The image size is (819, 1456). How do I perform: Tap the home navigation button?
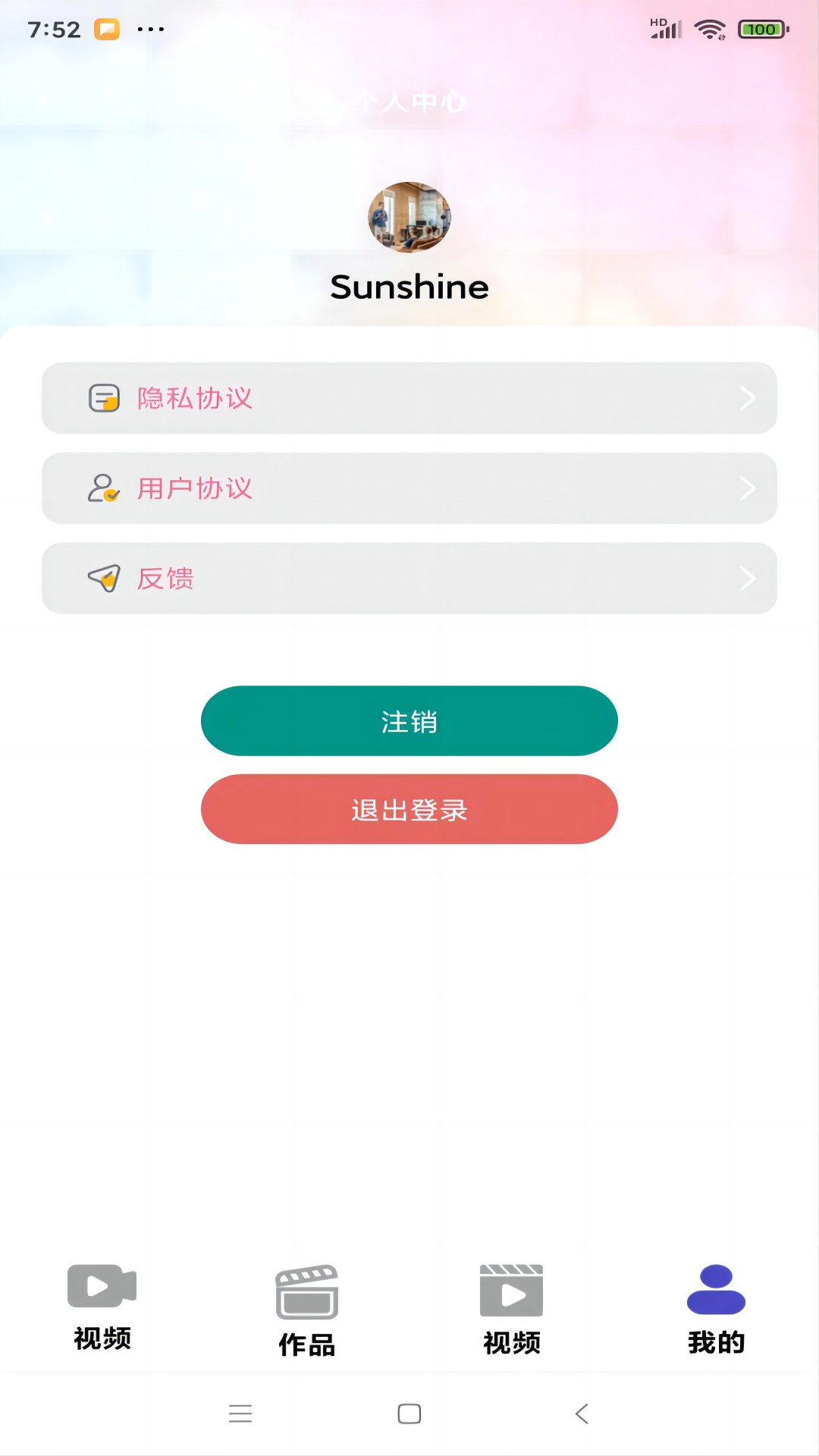(409, 1414)
